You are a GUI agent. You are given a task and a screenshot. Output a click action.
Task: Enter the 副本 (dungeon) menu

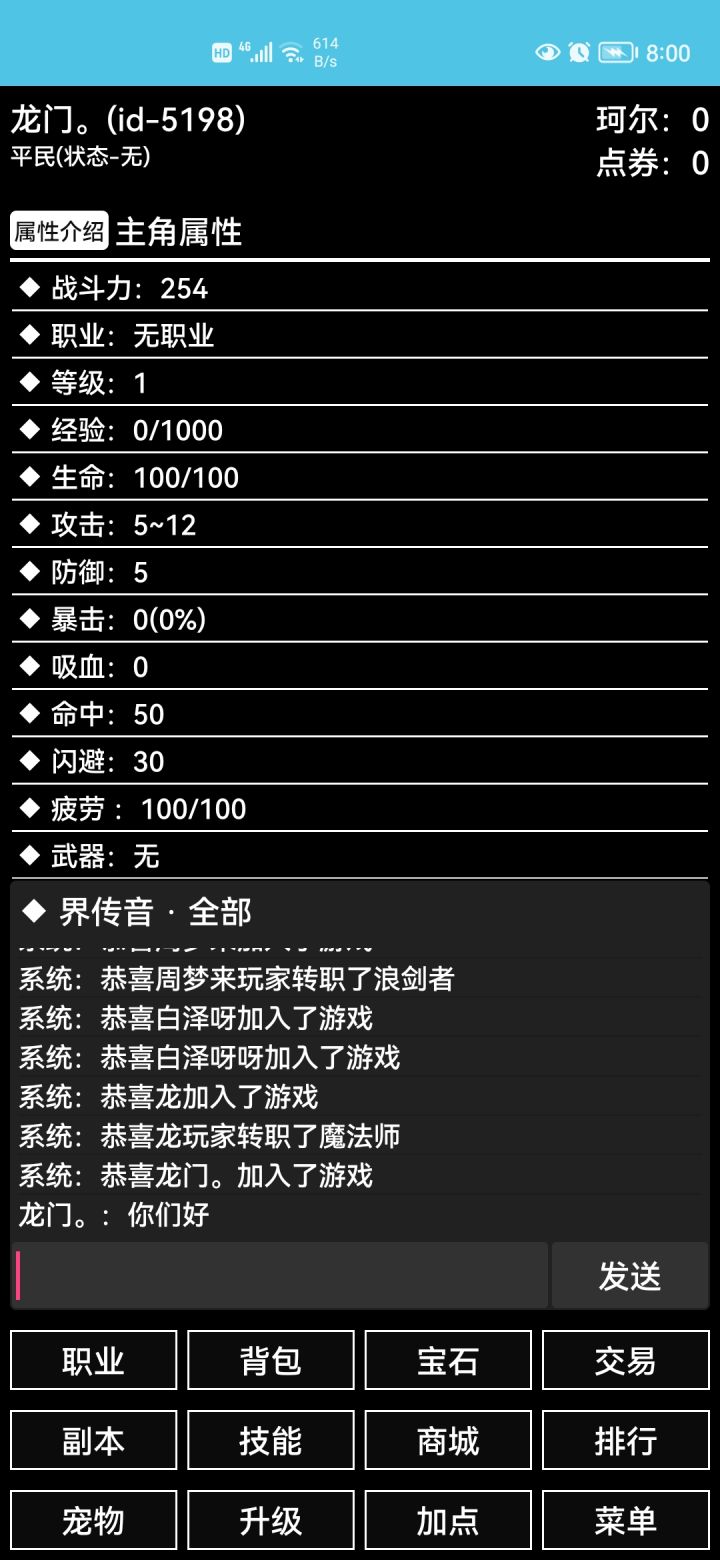(93, 1440)
